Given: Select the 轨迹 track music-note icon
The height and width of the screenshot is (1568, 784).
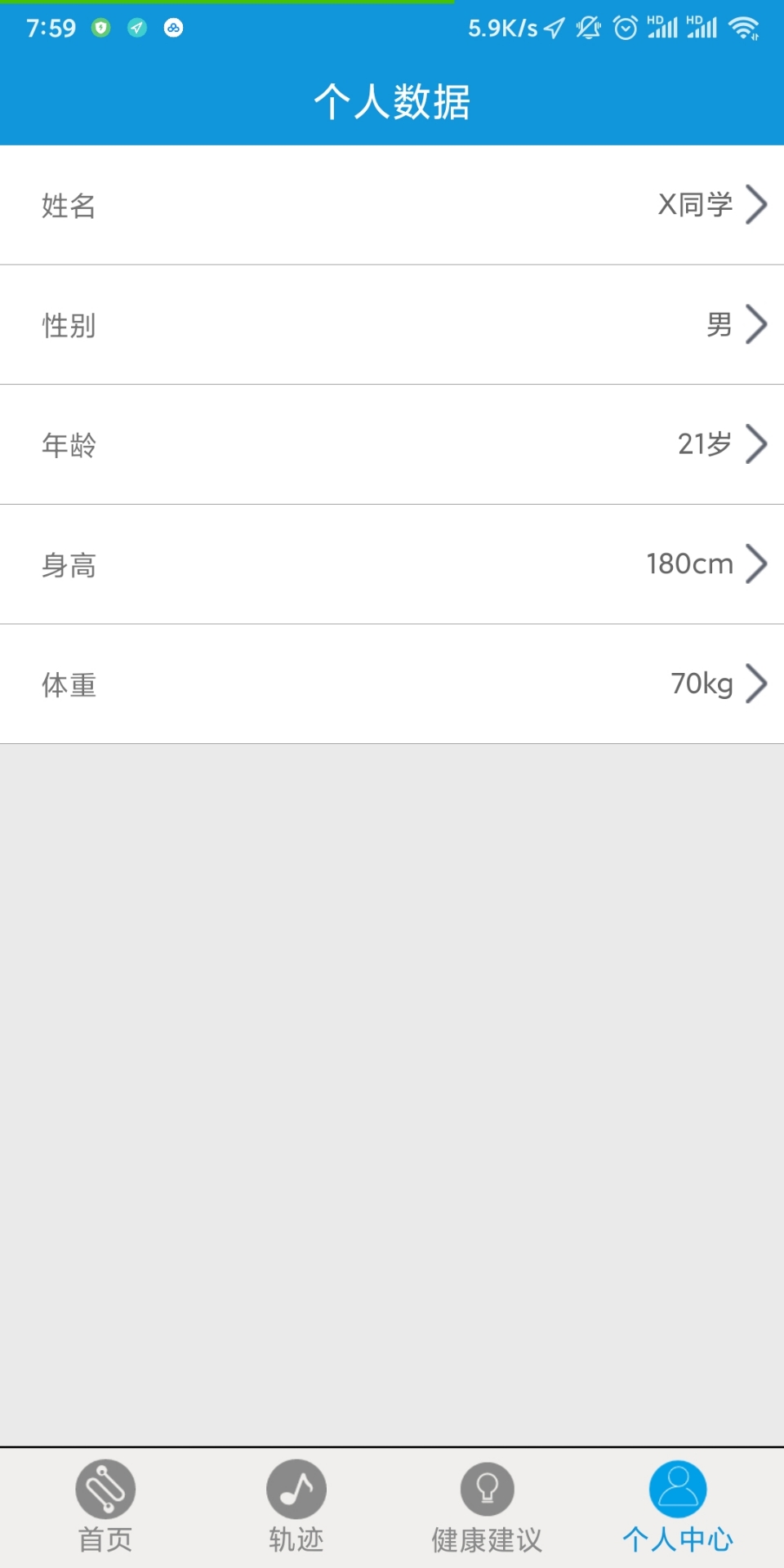Looking at the screenshot, I should coord(296,1489).
